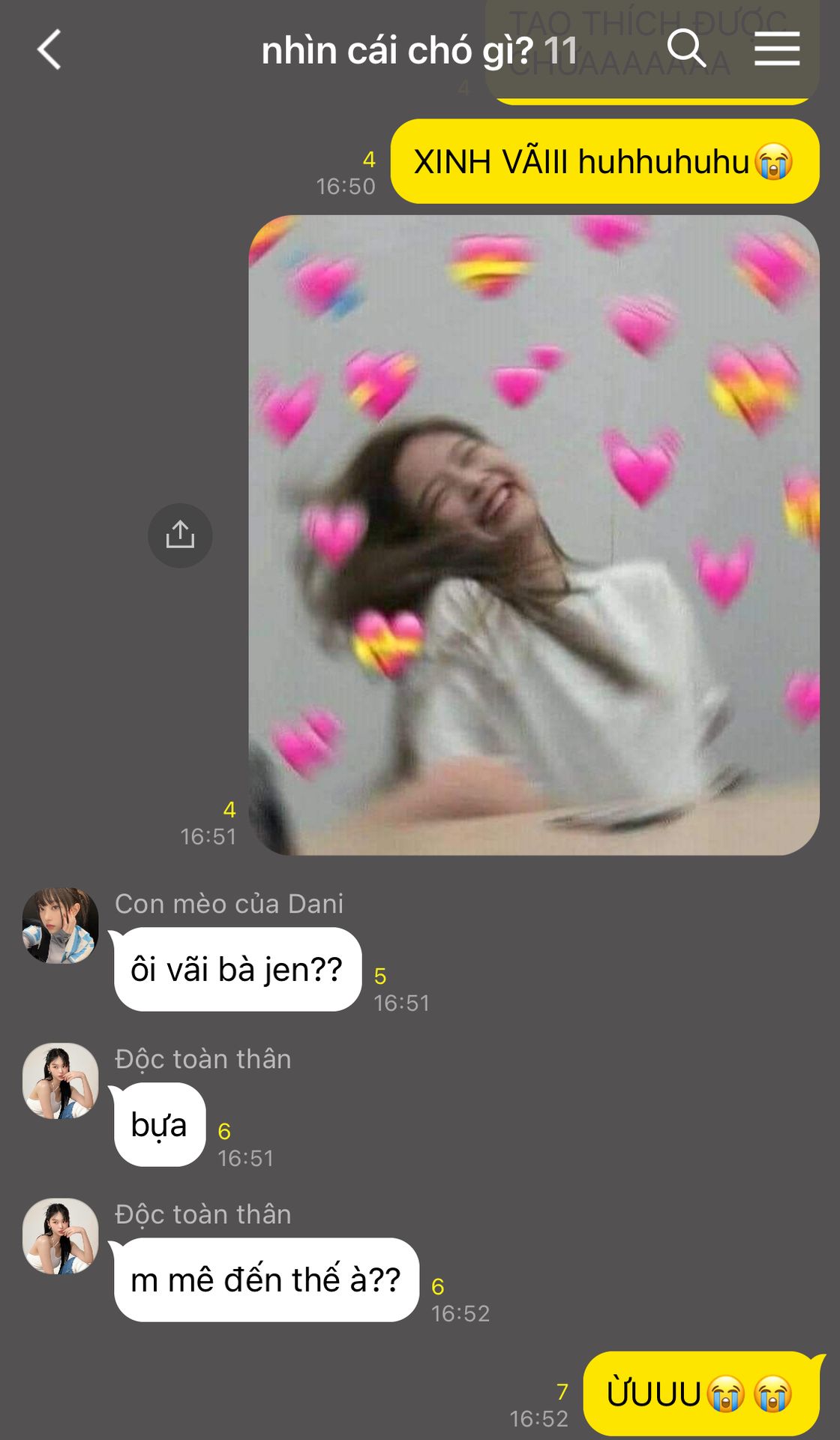Viewport: 840px width, 1440px height.
Task: Open the sent photo with hearts
Action: coord(533,535)
